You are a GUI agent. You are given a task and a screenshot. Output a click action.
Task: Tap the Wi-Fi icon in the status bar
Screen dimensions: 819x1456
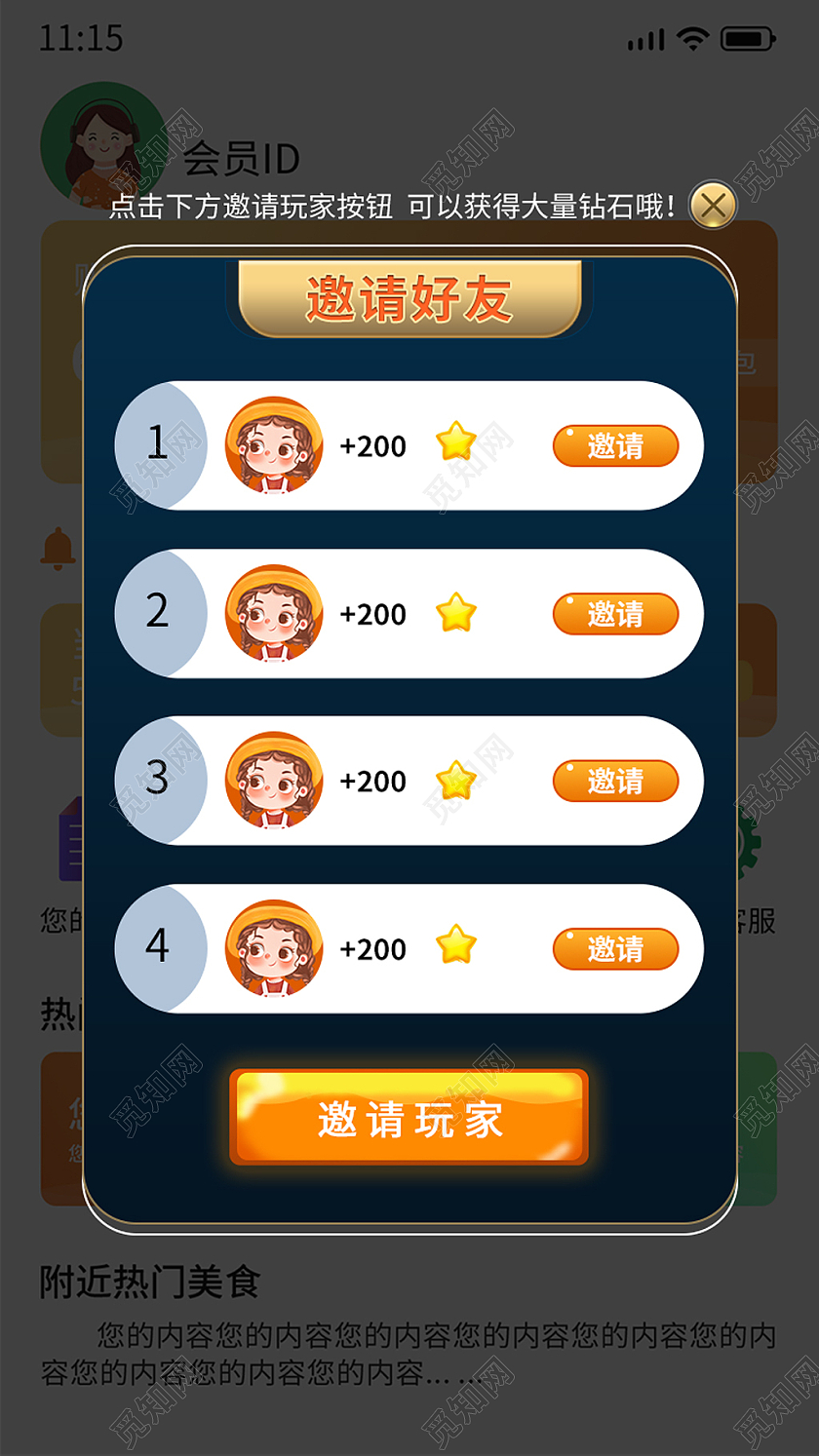694,40
